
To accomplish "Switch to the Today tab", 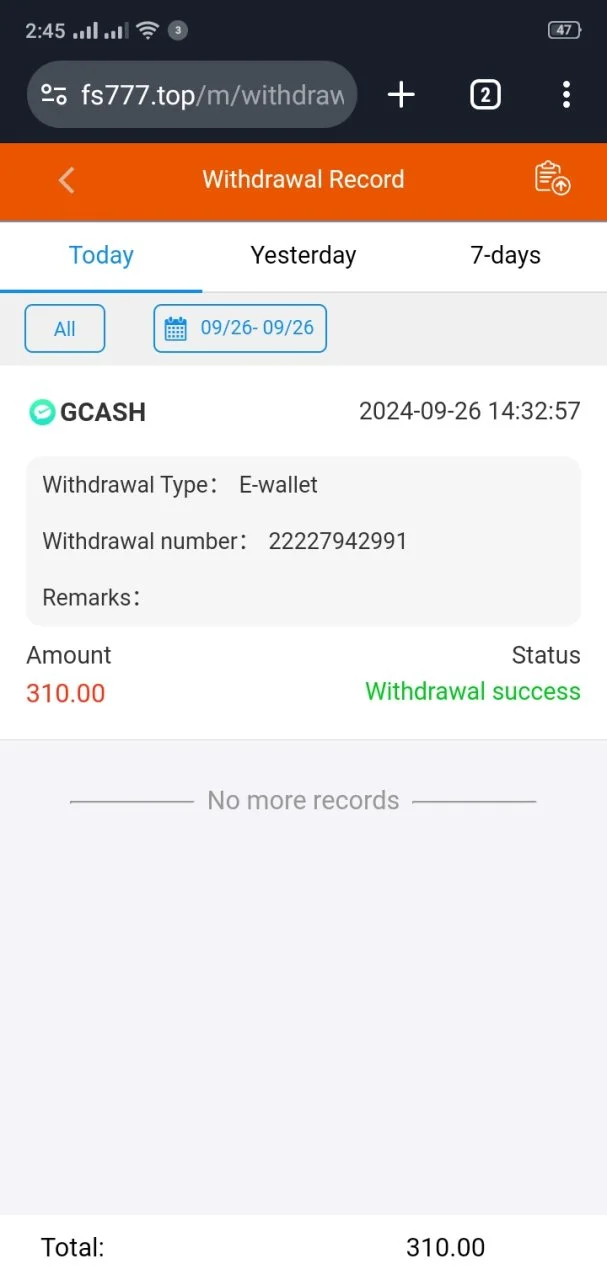I will click(101, 256).
